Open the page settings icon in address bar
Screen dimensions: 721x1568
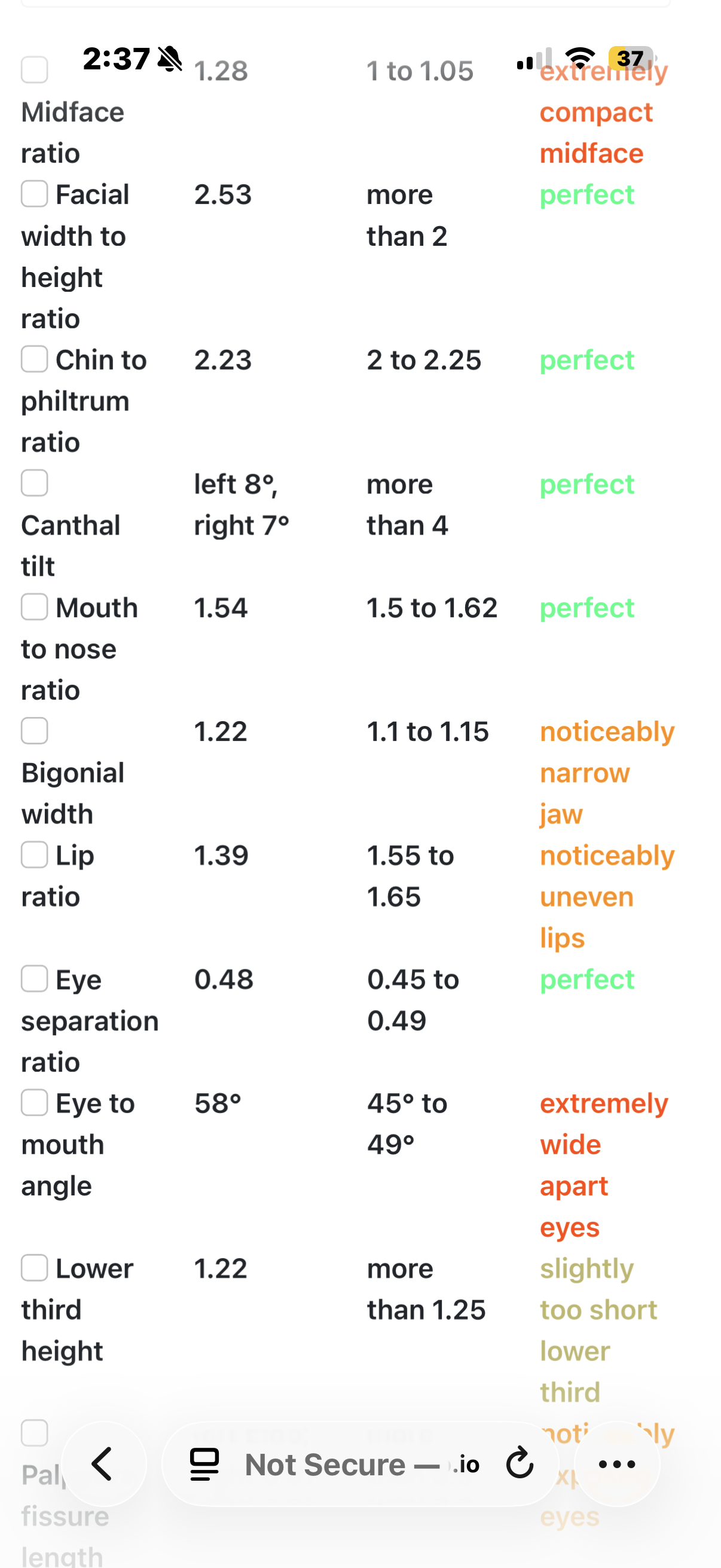coord(204,1464)
